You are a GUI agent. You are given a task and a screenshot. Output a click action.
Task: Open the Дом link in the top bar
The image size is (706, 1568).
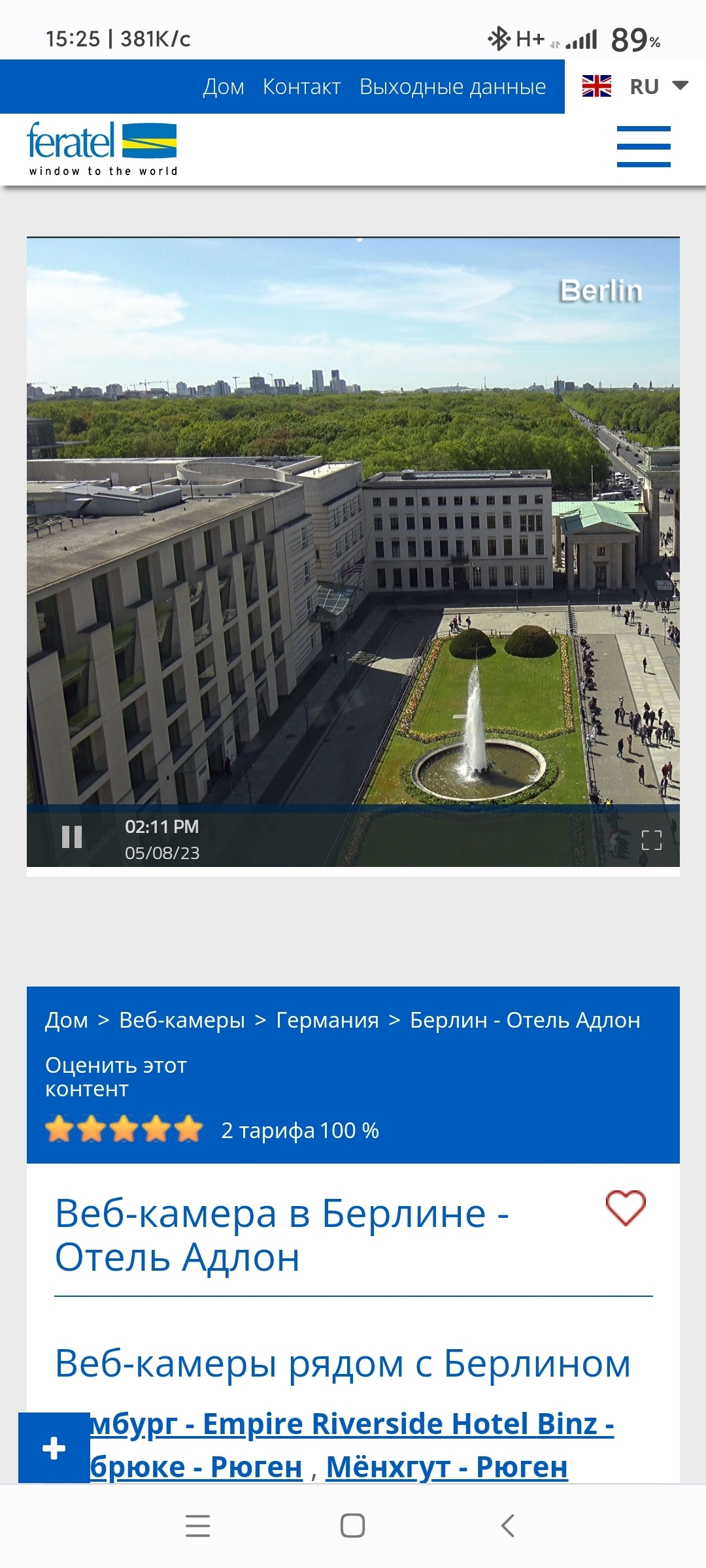coord(224,86)
